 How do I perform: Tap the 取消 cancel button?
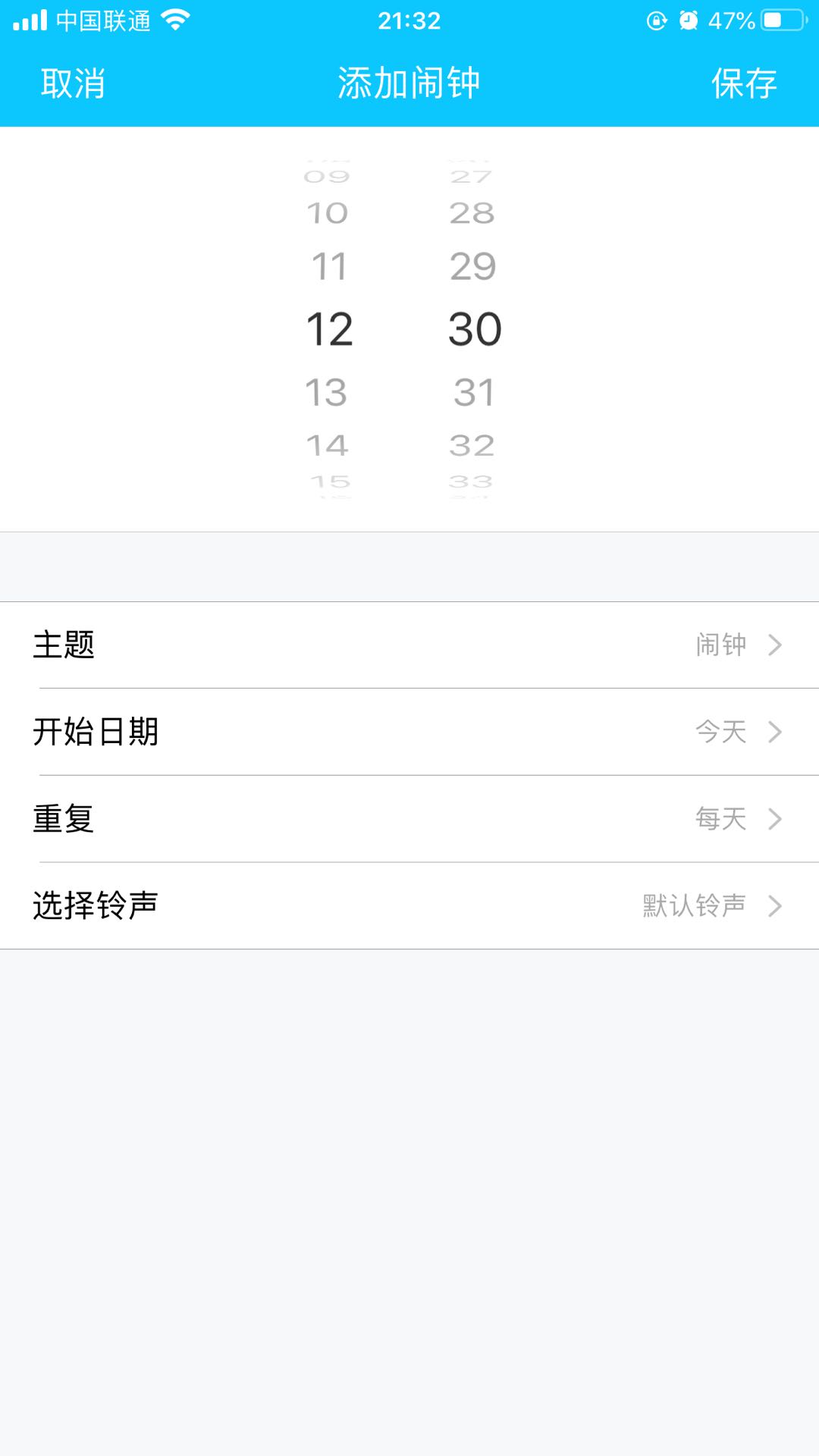pyautogui.click(x=74, y=85)
